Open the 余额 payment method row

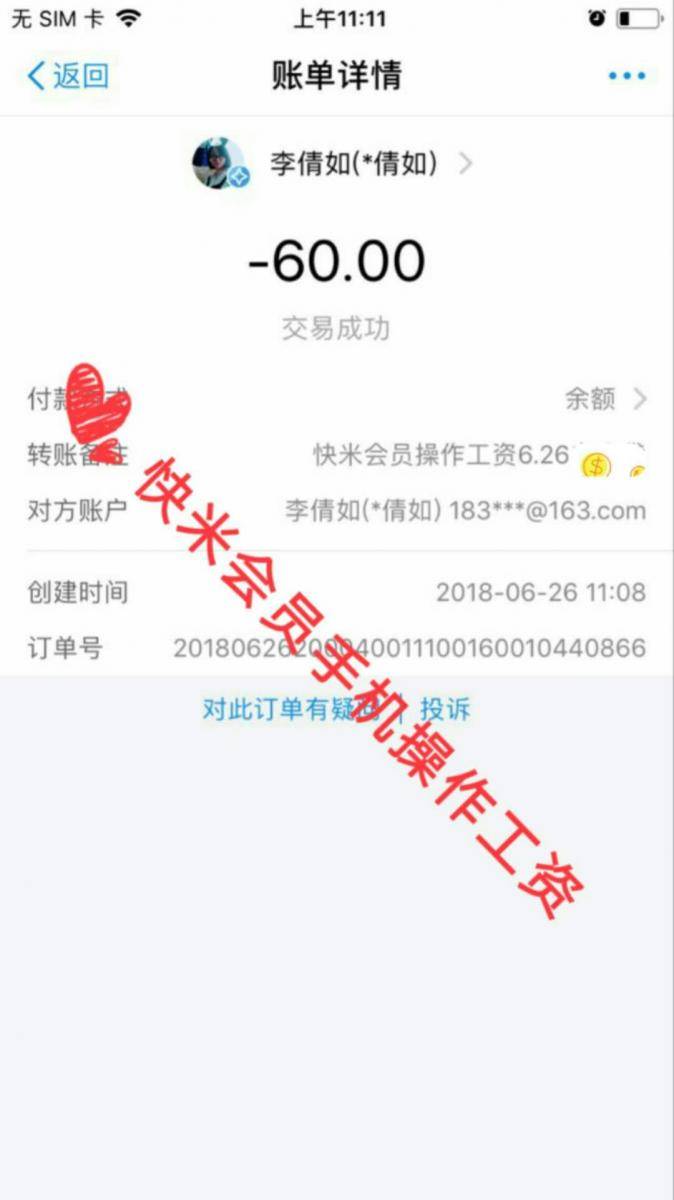(336, 399)
